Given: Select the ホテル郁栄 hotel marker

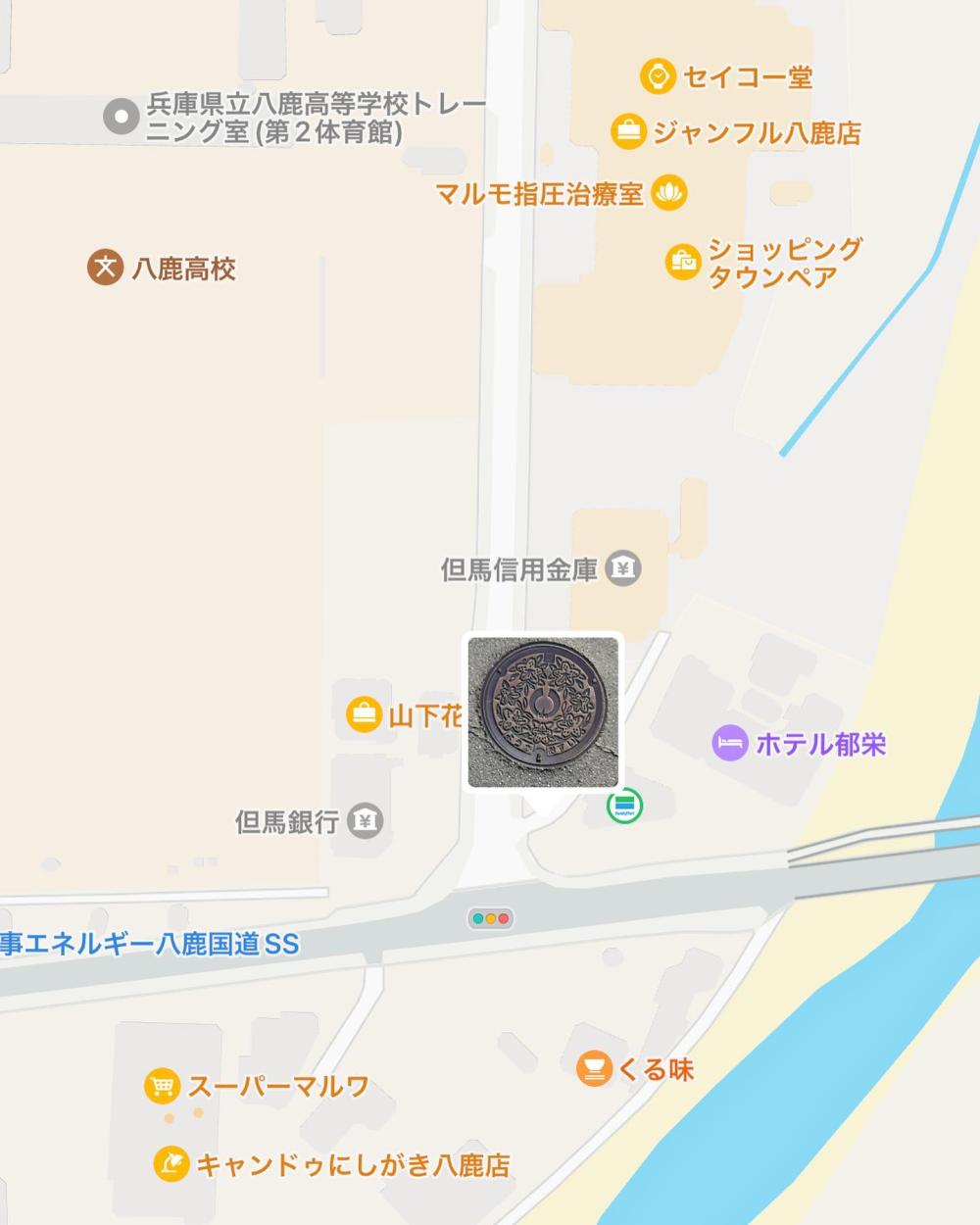Looking at the screenshot, I should (x=729, y=743).
